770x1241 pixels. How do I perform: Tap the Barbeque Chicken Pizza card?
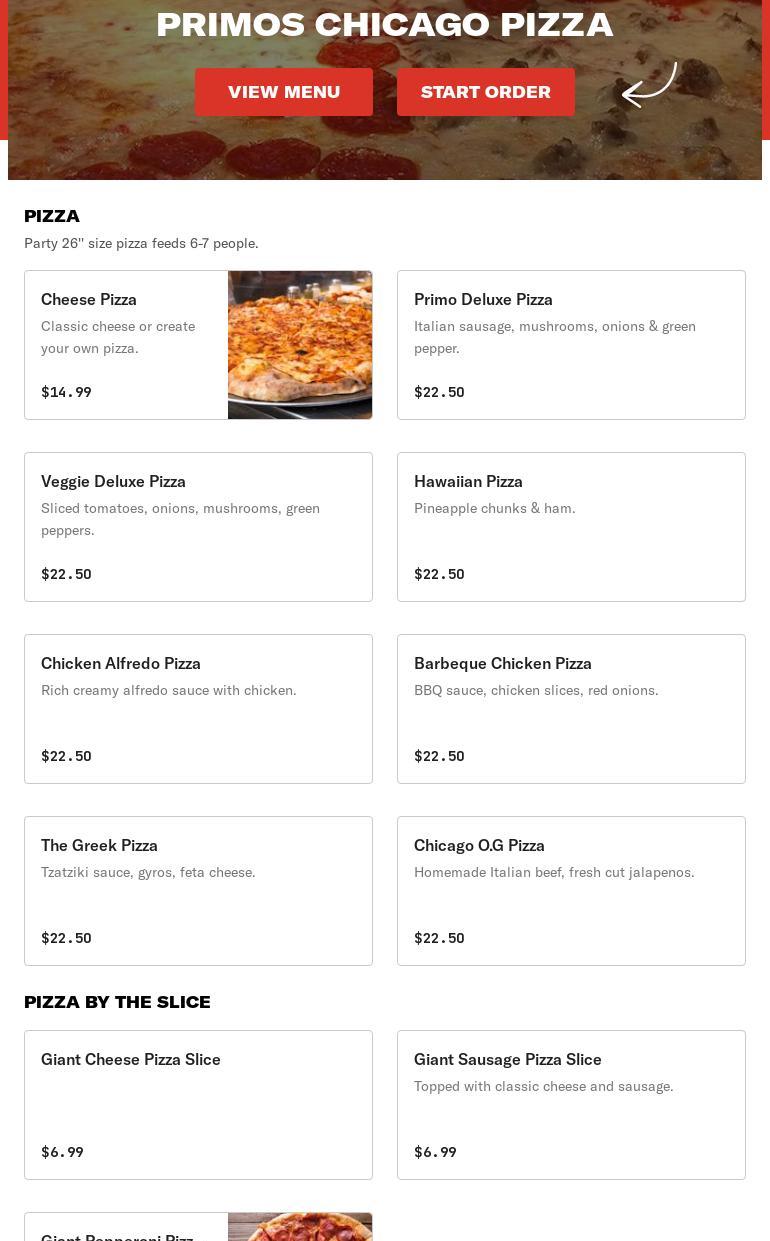click(x=571, y=709)
